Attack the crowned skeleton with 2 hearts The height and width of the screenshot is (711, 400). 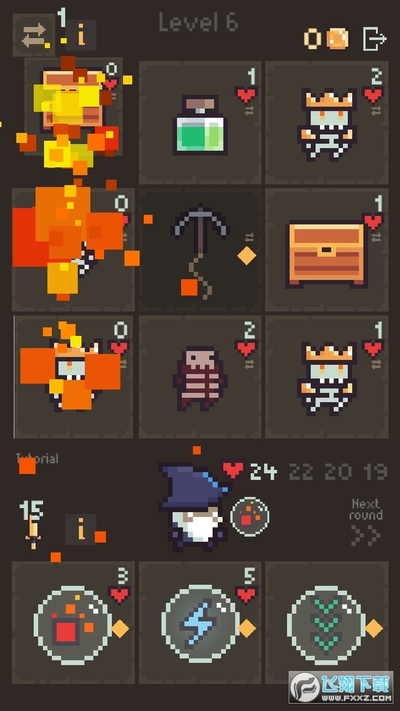point(327,122)
